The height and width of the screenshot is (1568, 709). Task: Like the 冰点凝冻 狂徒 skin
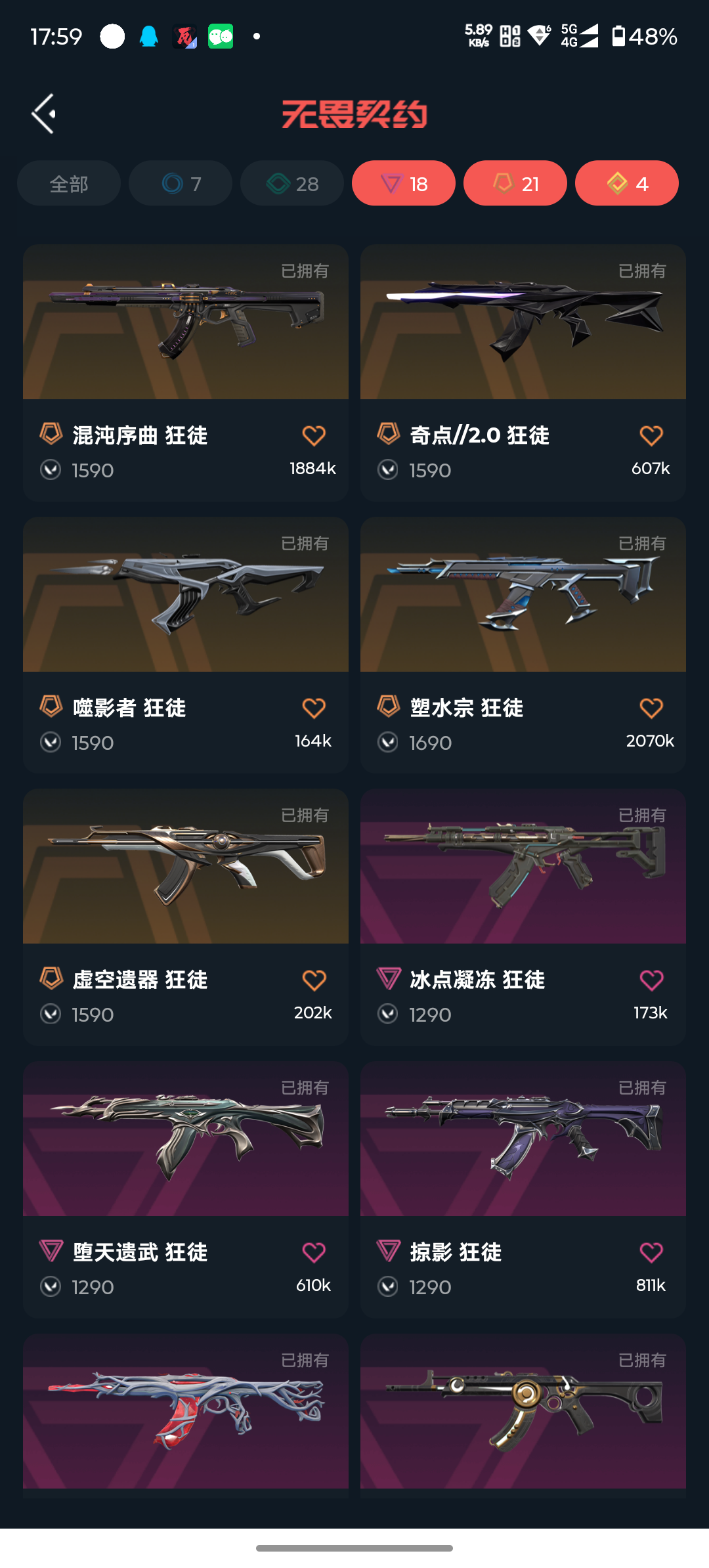pyautogui.click(x=651, y=980)
